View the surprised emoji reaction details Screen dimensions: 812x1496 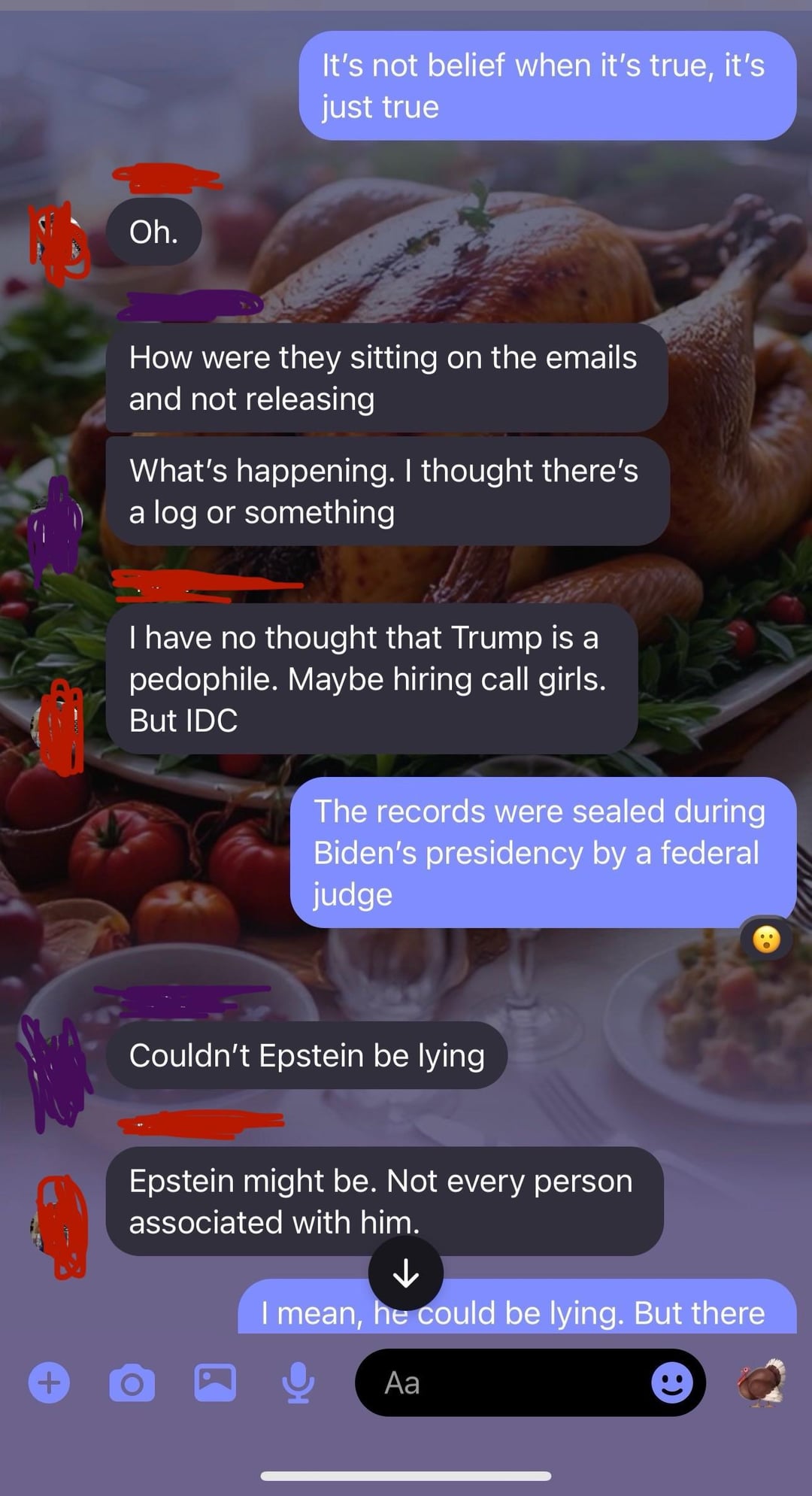click(766, 939)
